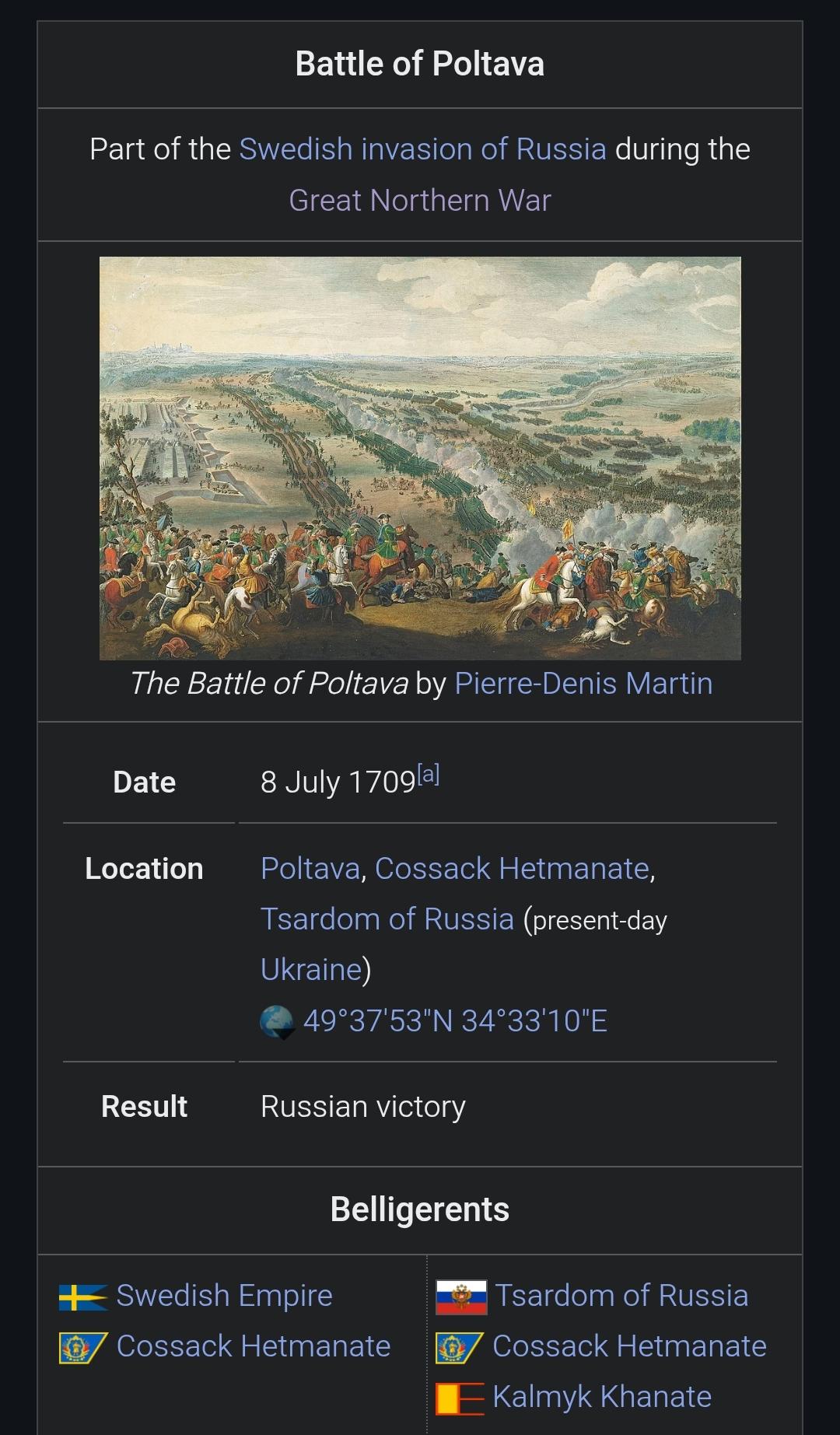This screenshot has width=840, height=1435.
Task: Open the Ukraine link
Action: [x=310, y=970]
